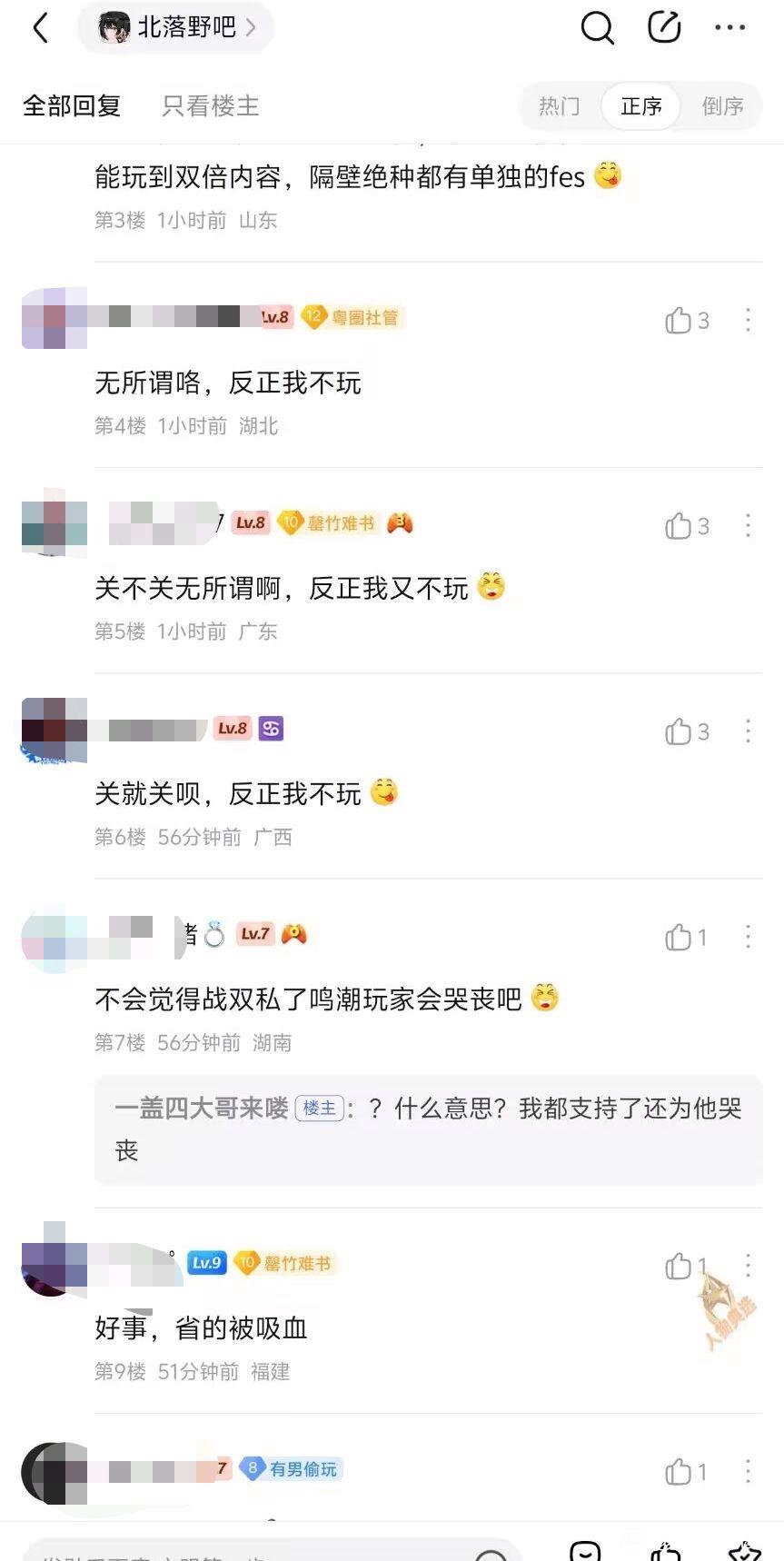Open more options for the 第4楼 reply

click(748, 320)
